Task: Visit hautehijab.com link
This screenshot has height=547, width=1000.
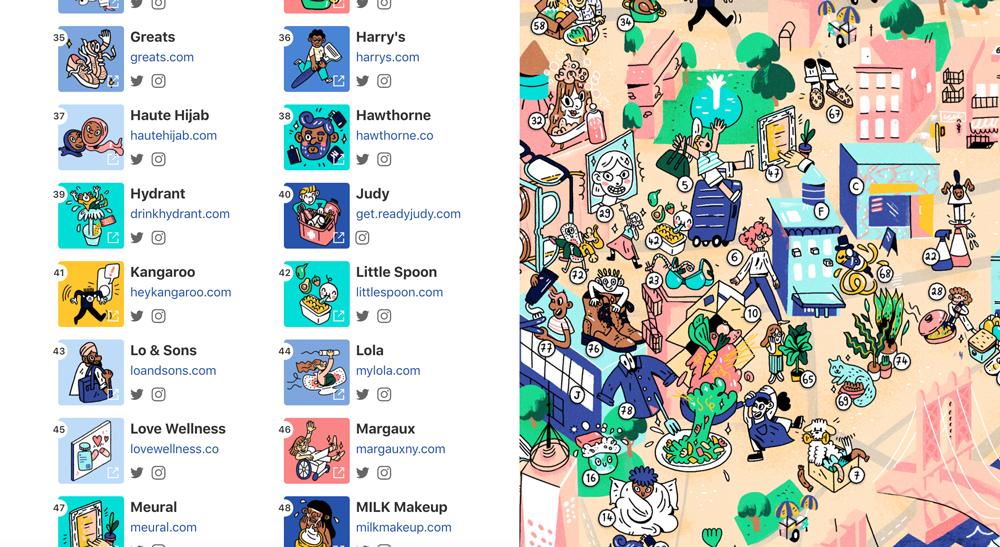Action: coord(173,135)
